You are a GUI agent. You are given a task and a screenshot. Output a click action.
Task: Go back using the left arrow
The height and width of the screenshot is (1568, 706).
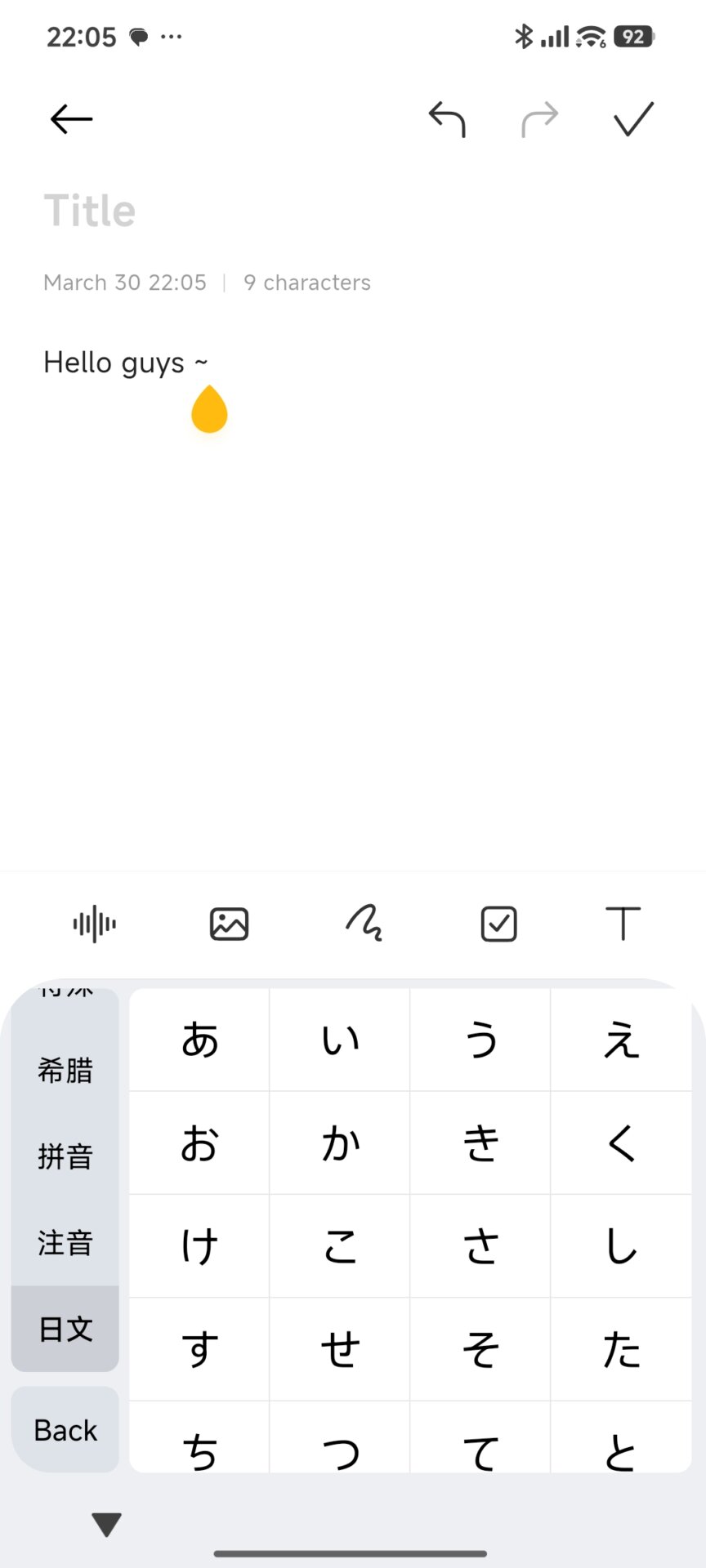[70, 118]
